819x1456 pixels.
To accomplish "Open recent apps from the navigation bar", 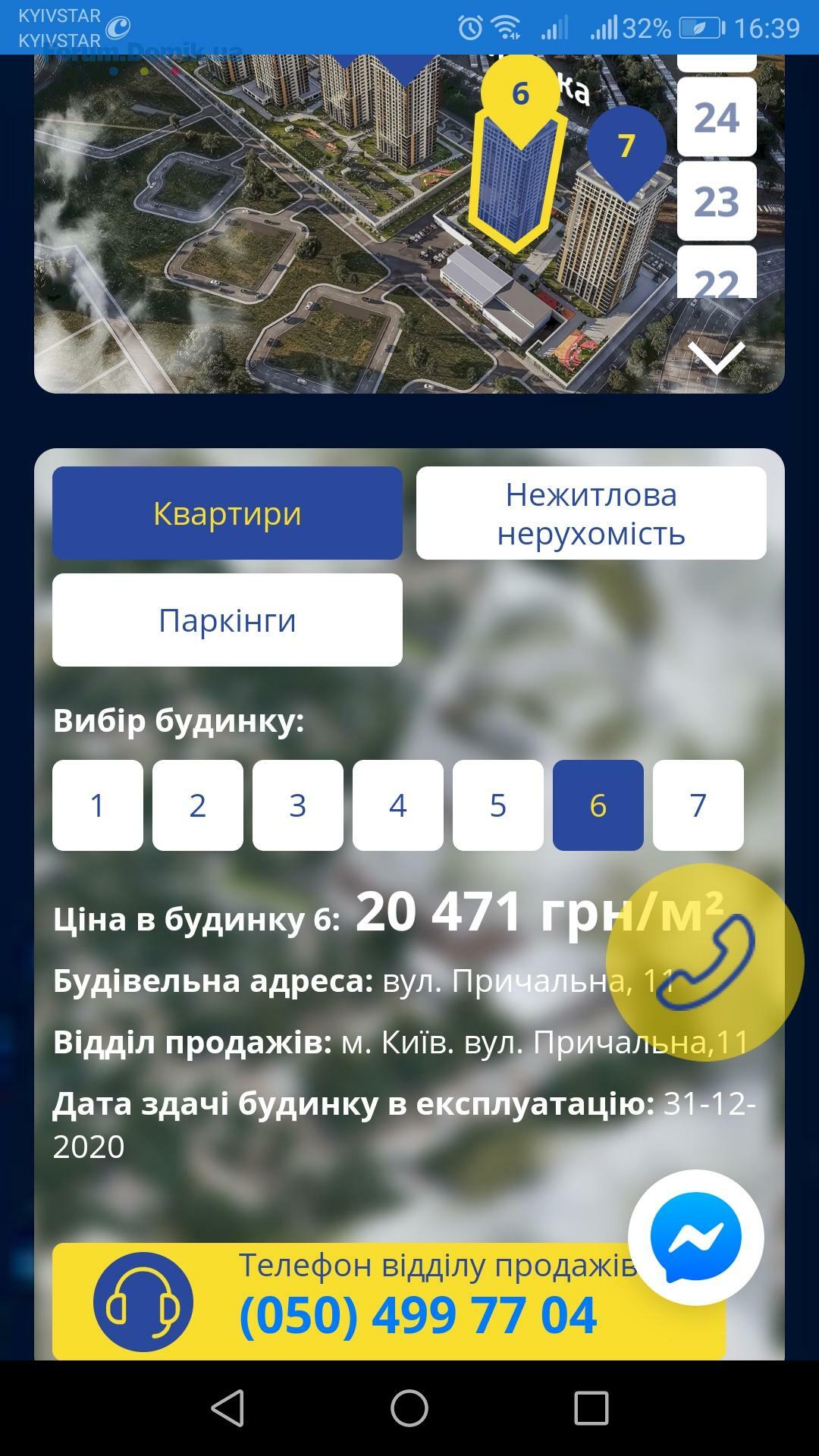I will [591, 1408].
